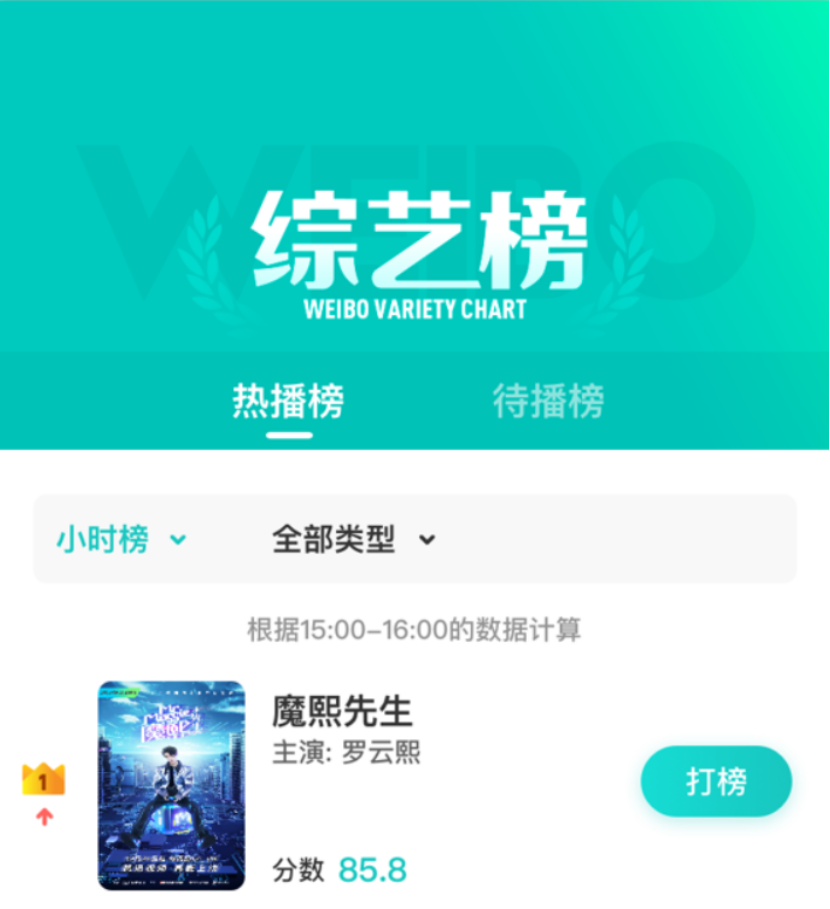Switch to the 待播榜 tab

[548, 402]
